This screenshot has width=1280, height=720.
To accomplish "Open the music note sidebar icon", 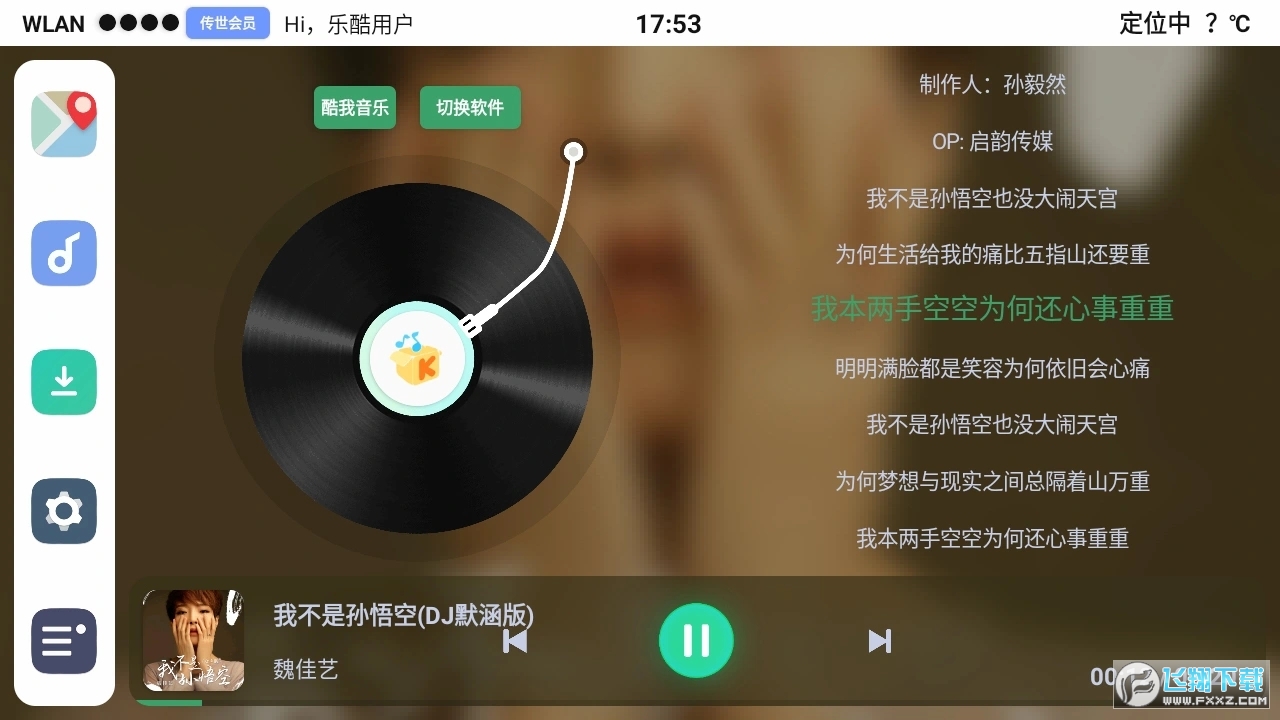I will [x=64, y=253].
